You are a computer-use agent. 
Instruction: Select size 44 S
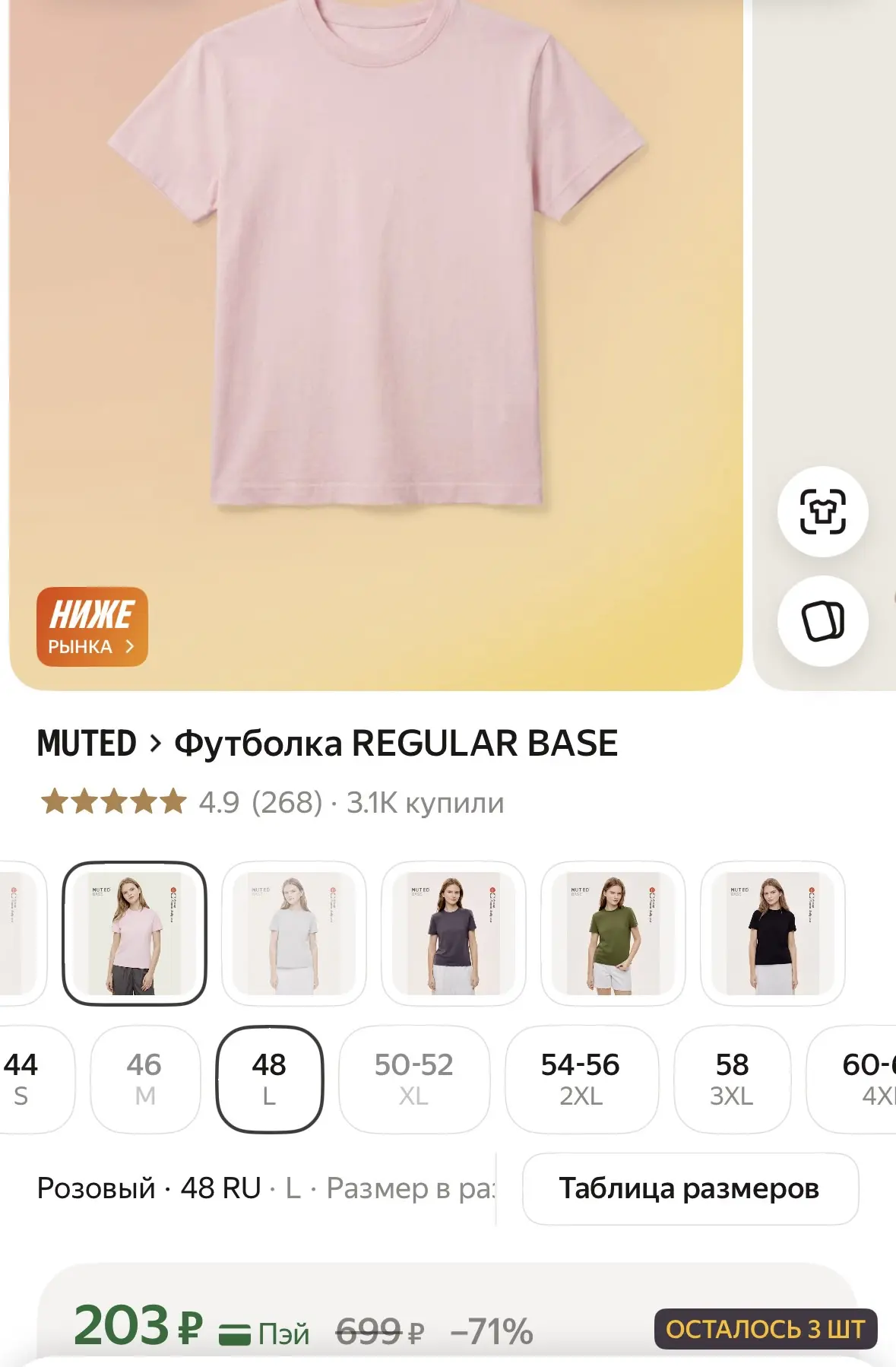[30, 1079]
